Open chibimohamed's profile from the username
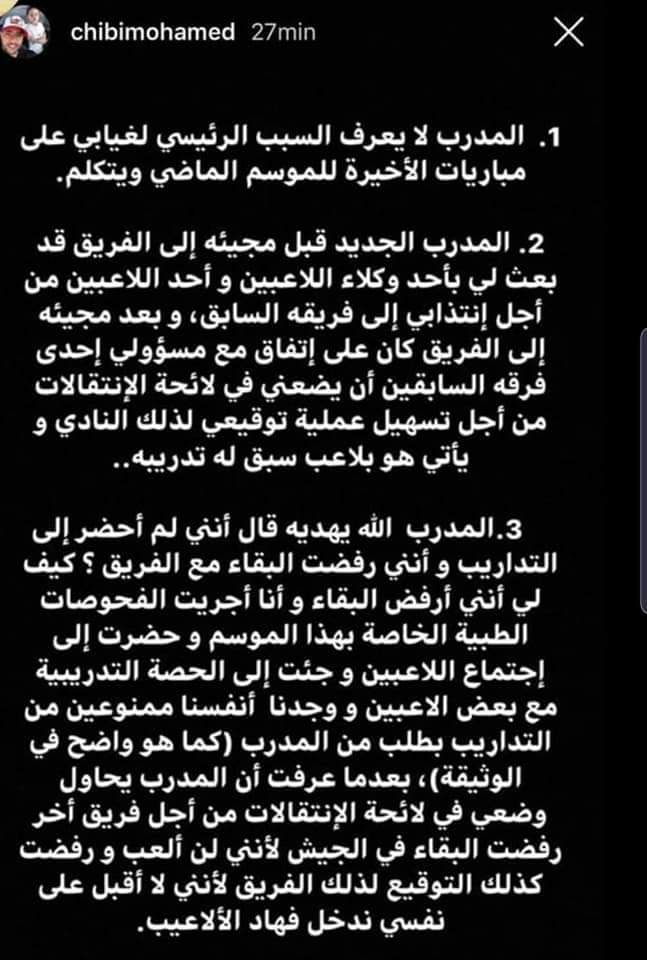647x960 pixels. pos(152,32)
